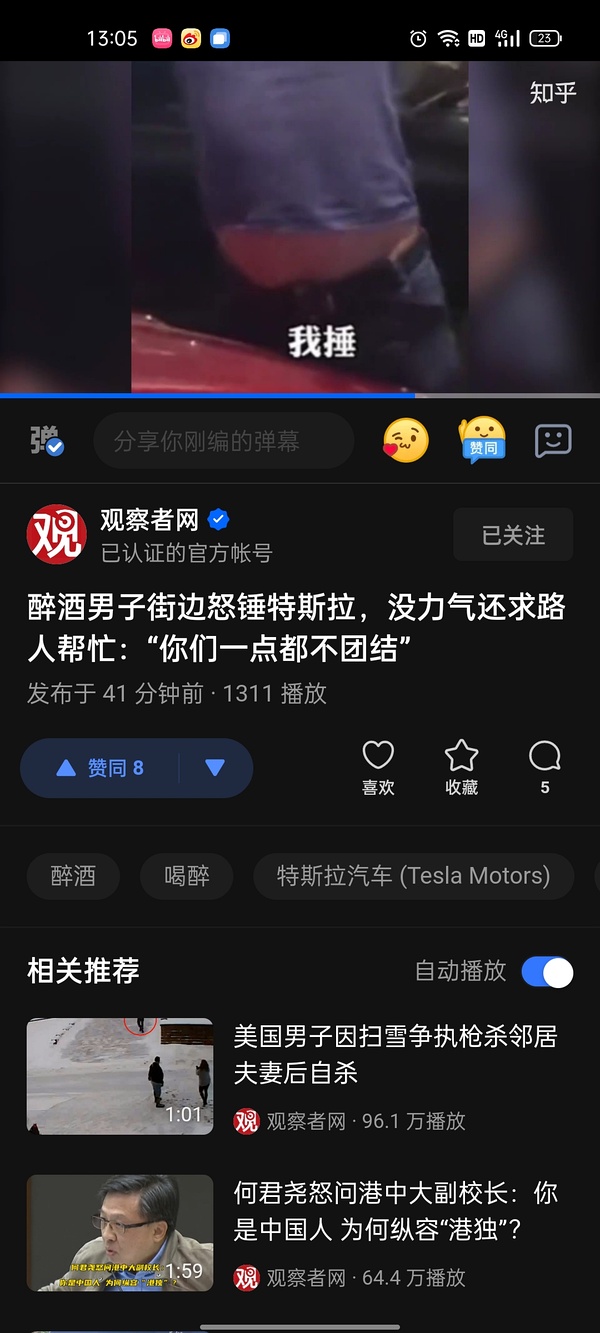This screenshot has height=1333, width=600.
Task: Upvote the video with 赞同 8
Action: 101,768
